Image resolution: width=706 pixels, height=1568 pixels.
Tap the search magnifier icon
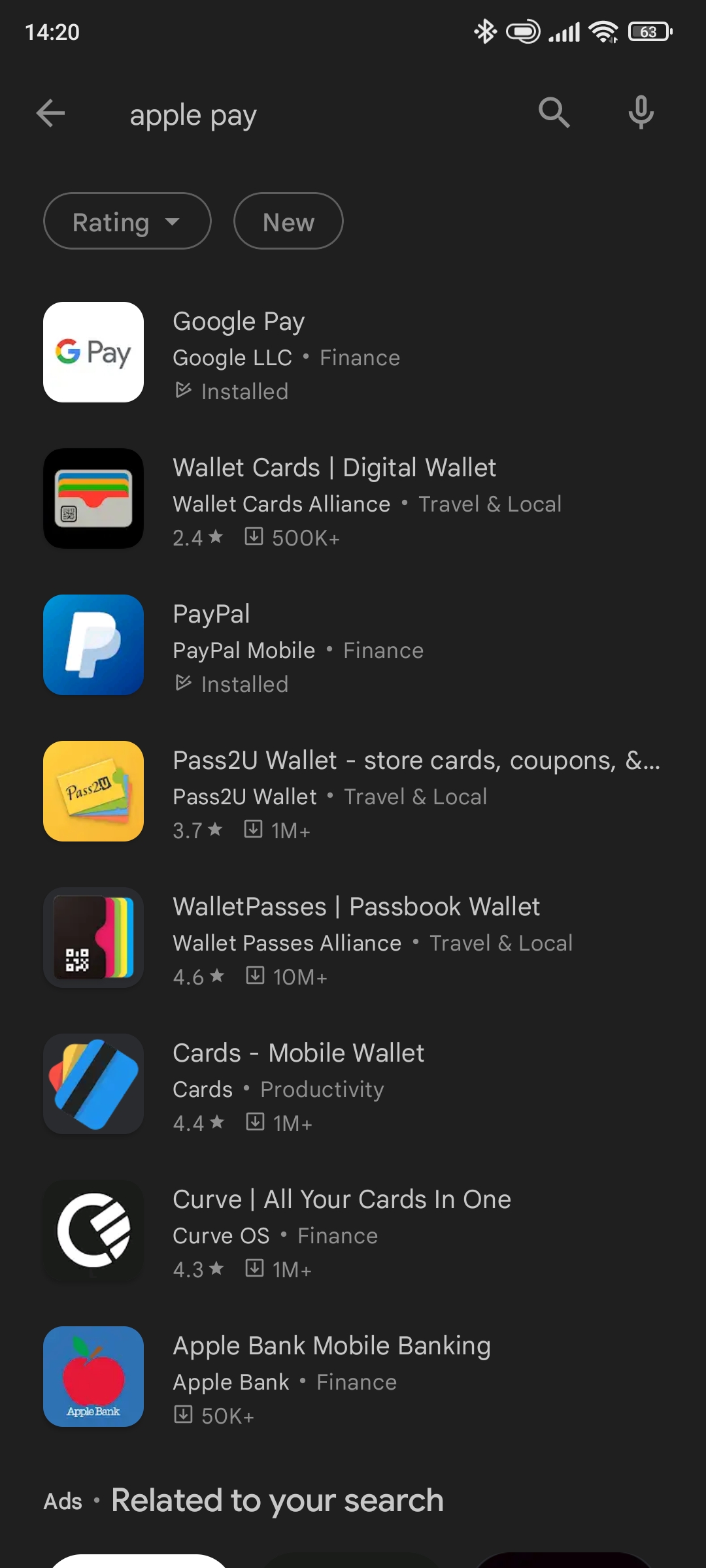click(554, 114)
